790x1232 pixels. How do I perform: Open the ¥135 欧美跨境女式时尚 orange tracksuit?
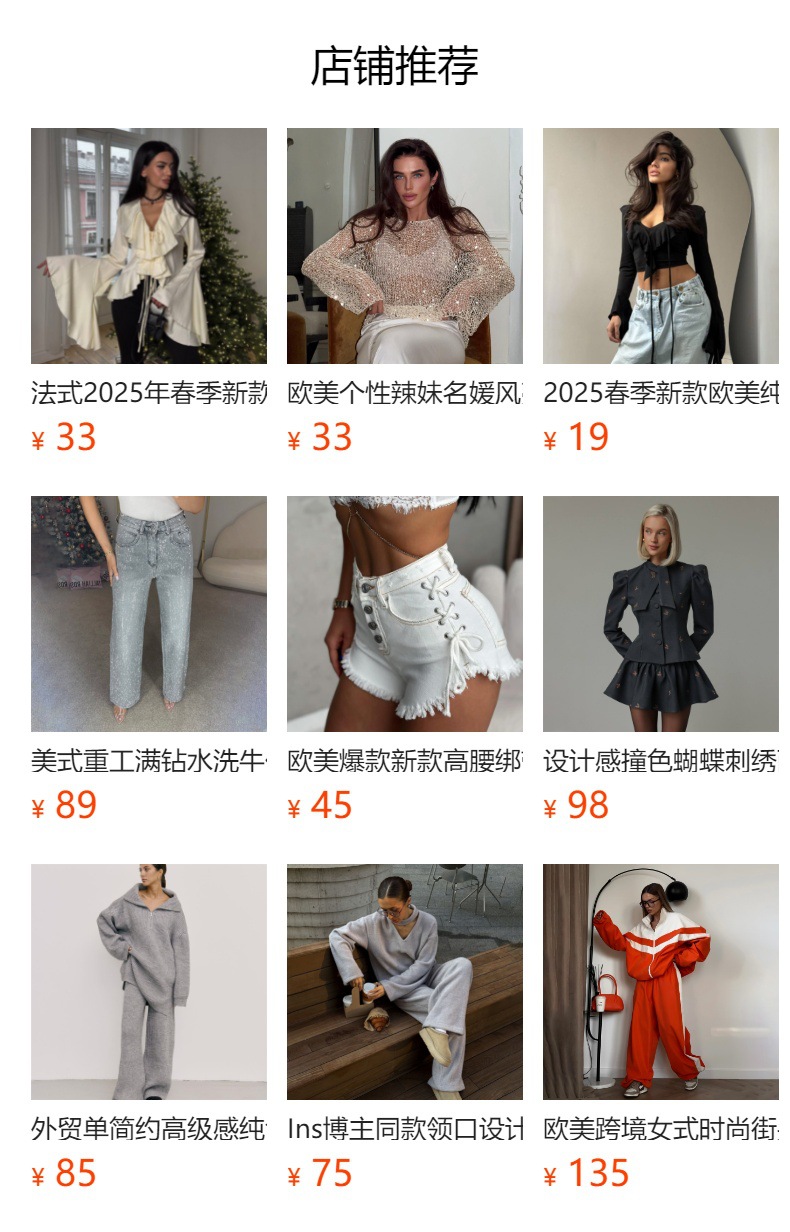coord(660,982)
